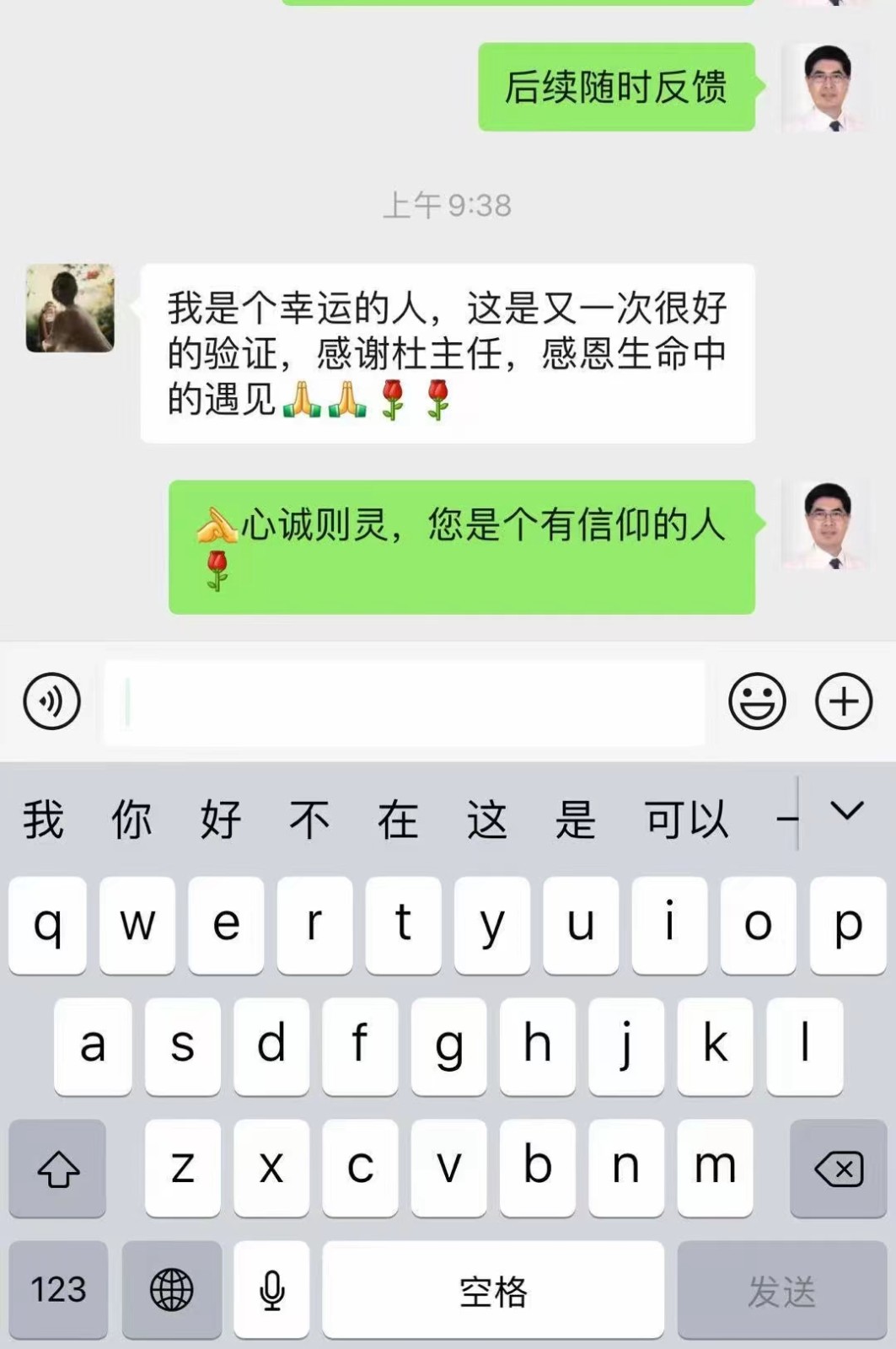This screenshot has height=1349, width=896.
Task: Tap own avatar beside 后续随时反馈 message
Action: (x=827, y=88)
